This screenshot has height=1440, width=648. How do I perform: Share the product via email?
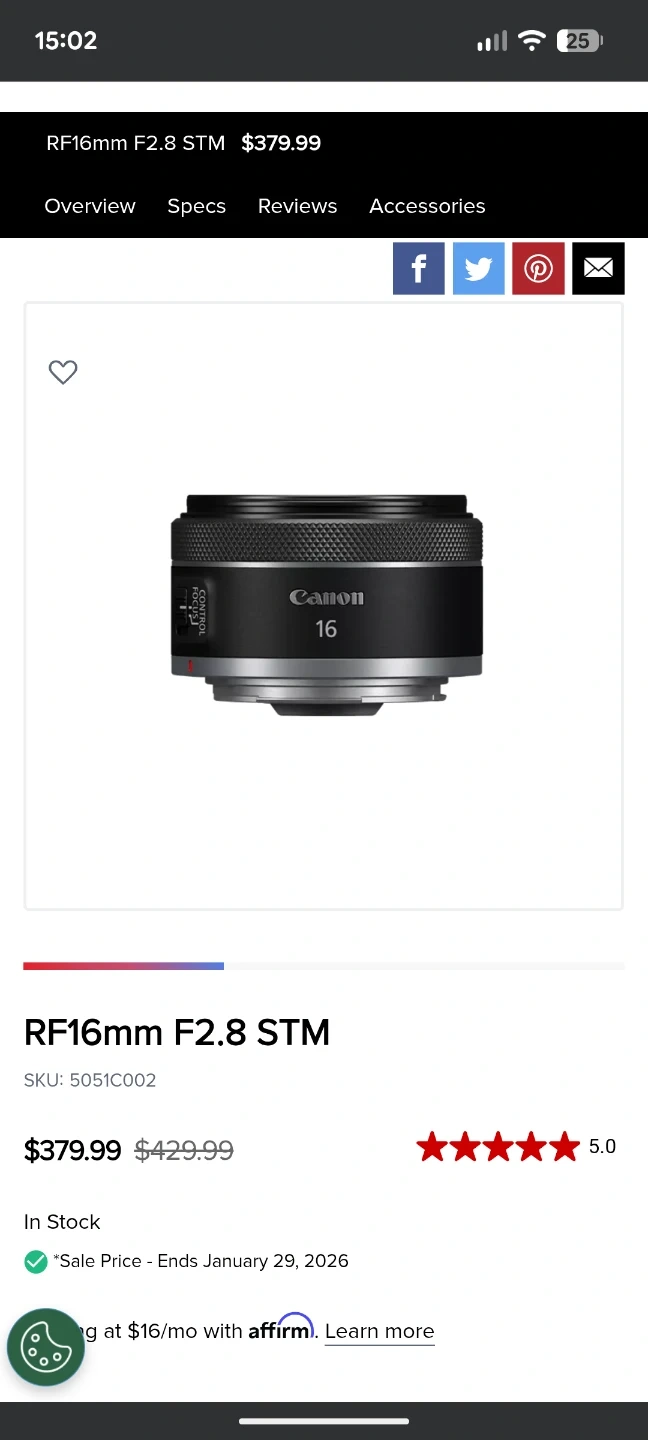[x=599, y=268]
